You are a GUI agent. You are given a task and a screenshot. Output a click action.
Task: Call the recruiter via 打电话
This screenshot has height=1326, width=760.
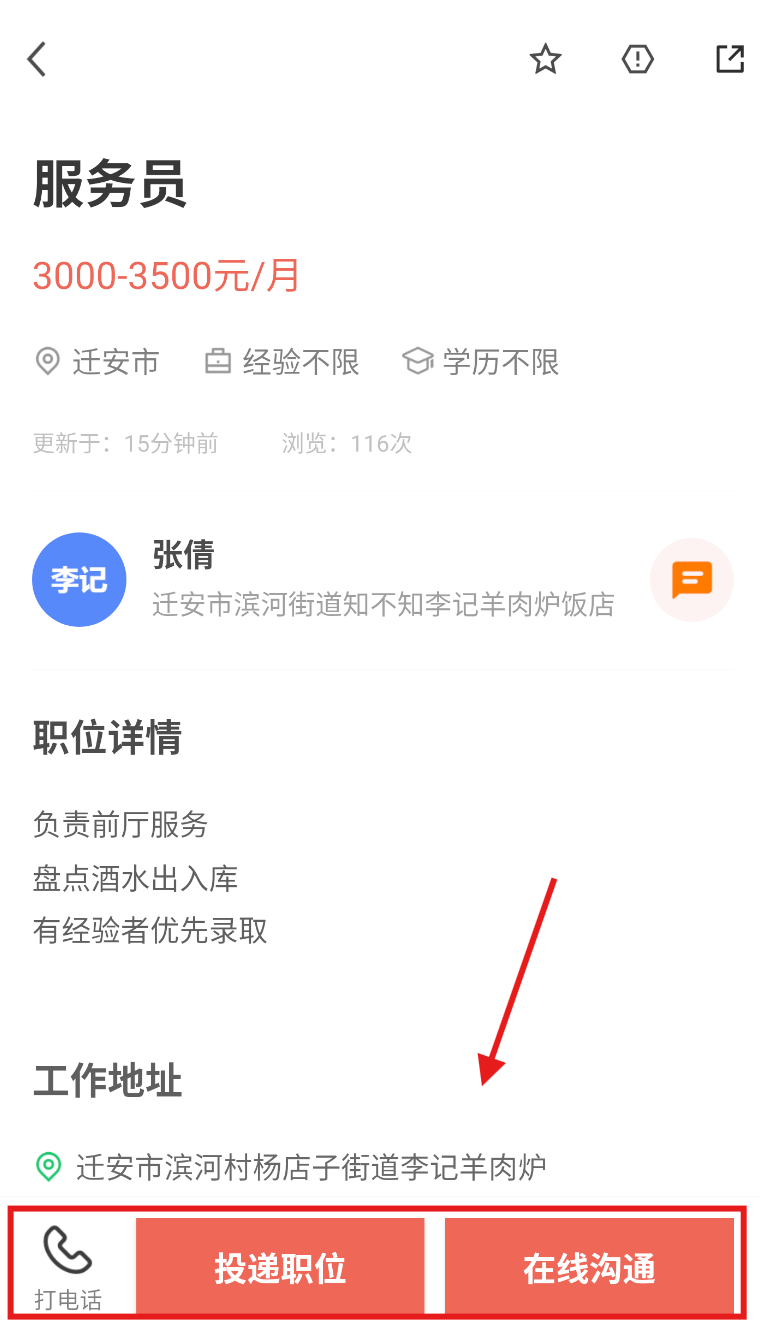(68, 1265)
